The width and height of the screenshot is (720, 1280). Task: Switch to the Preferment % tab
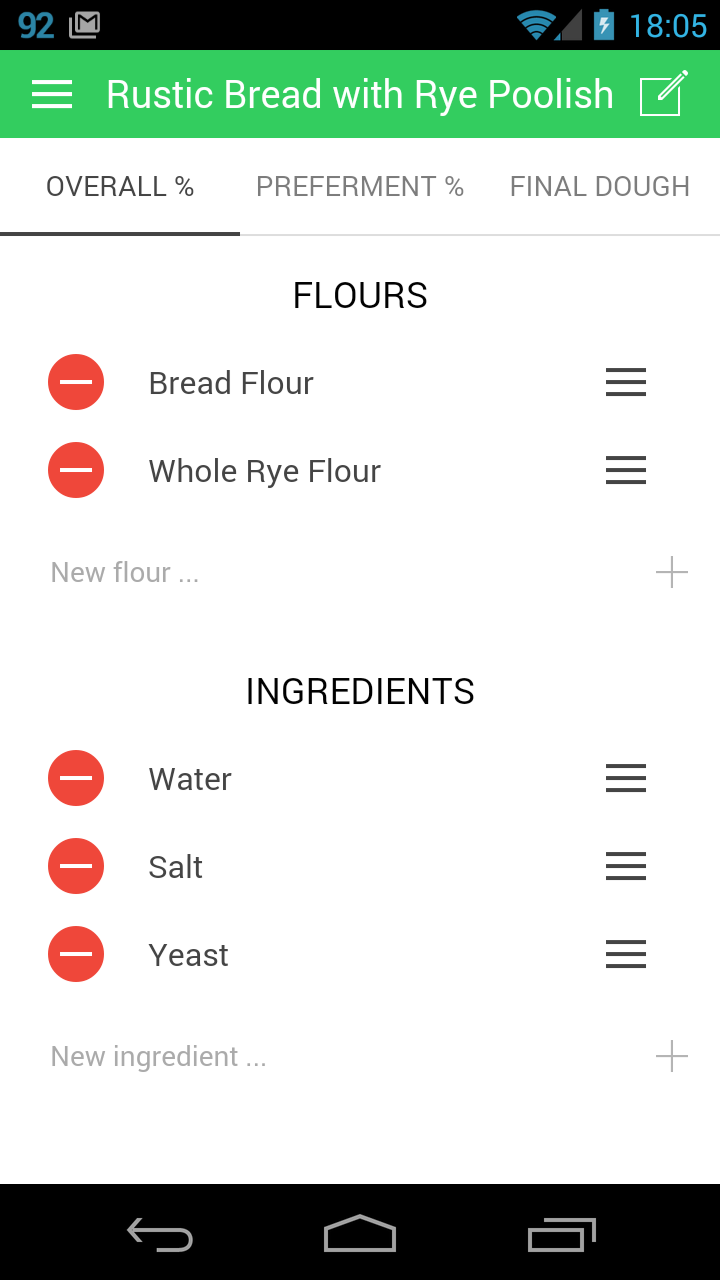coord(360,187)
